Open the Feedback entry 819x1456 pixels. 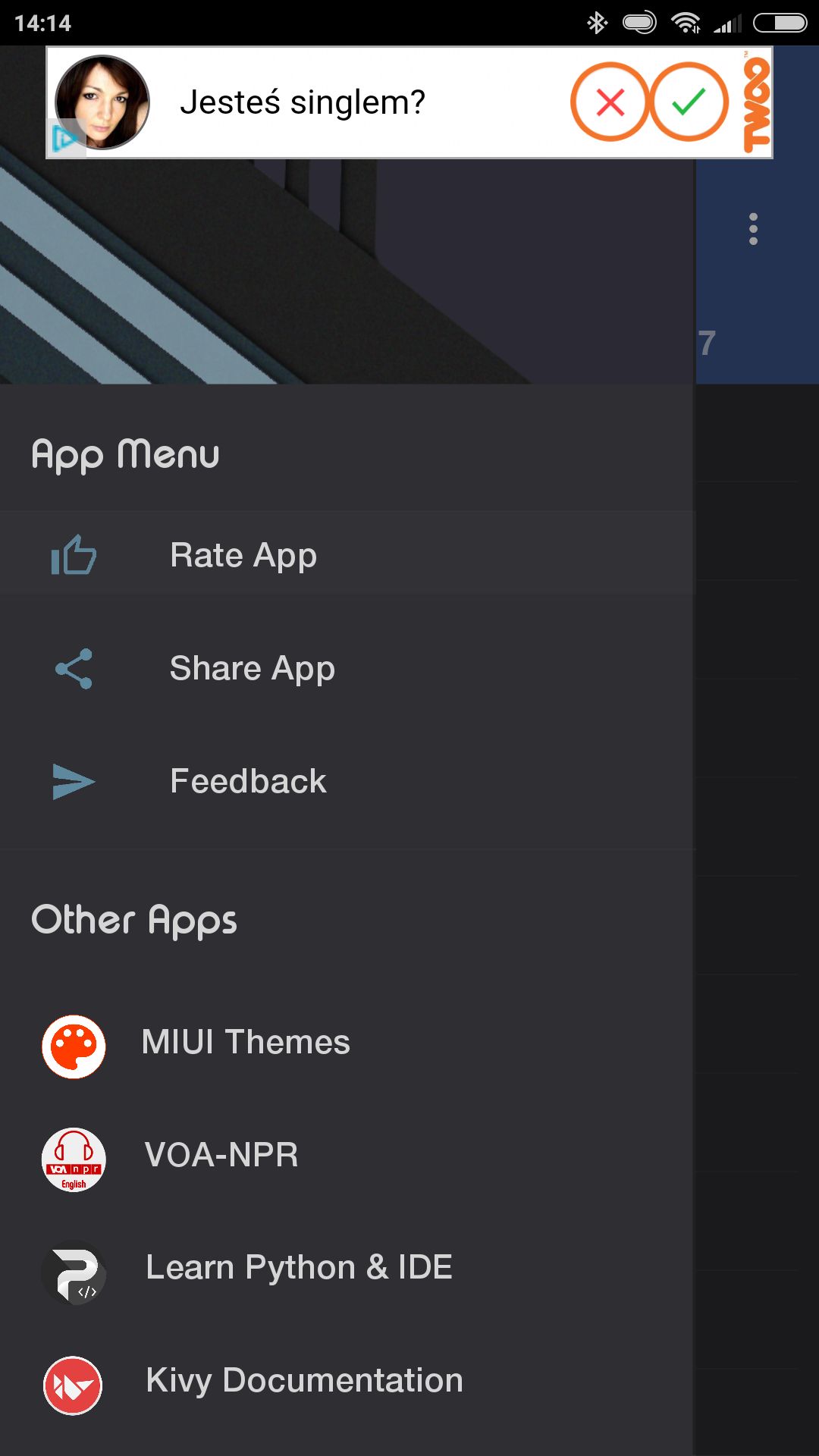click(x=347, y=781)
